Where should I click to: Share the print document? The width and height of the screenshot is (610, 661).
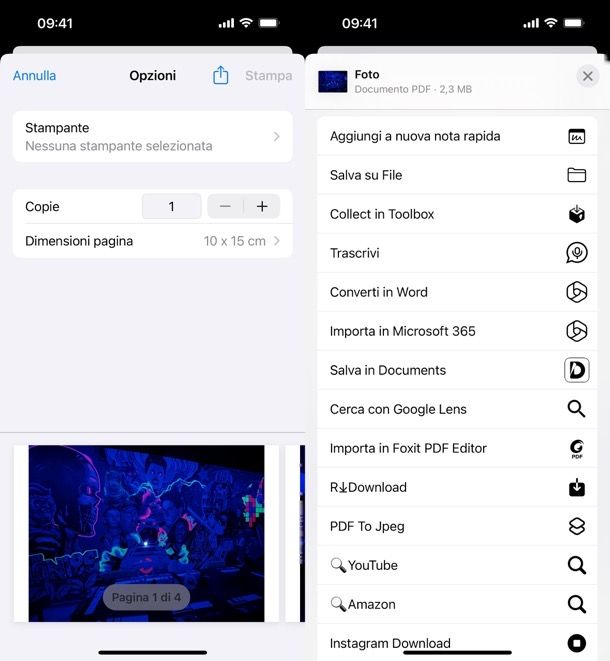tap(221, 76)
